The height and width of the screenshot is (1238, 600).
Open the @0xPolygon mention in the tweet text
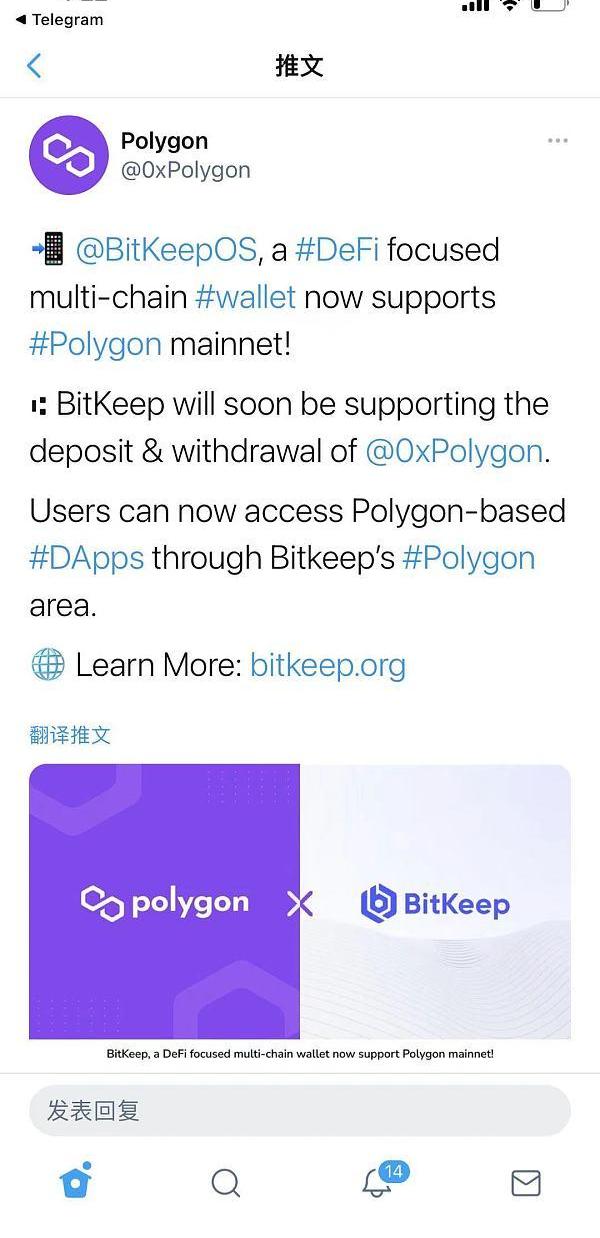(x=454, y=451)
